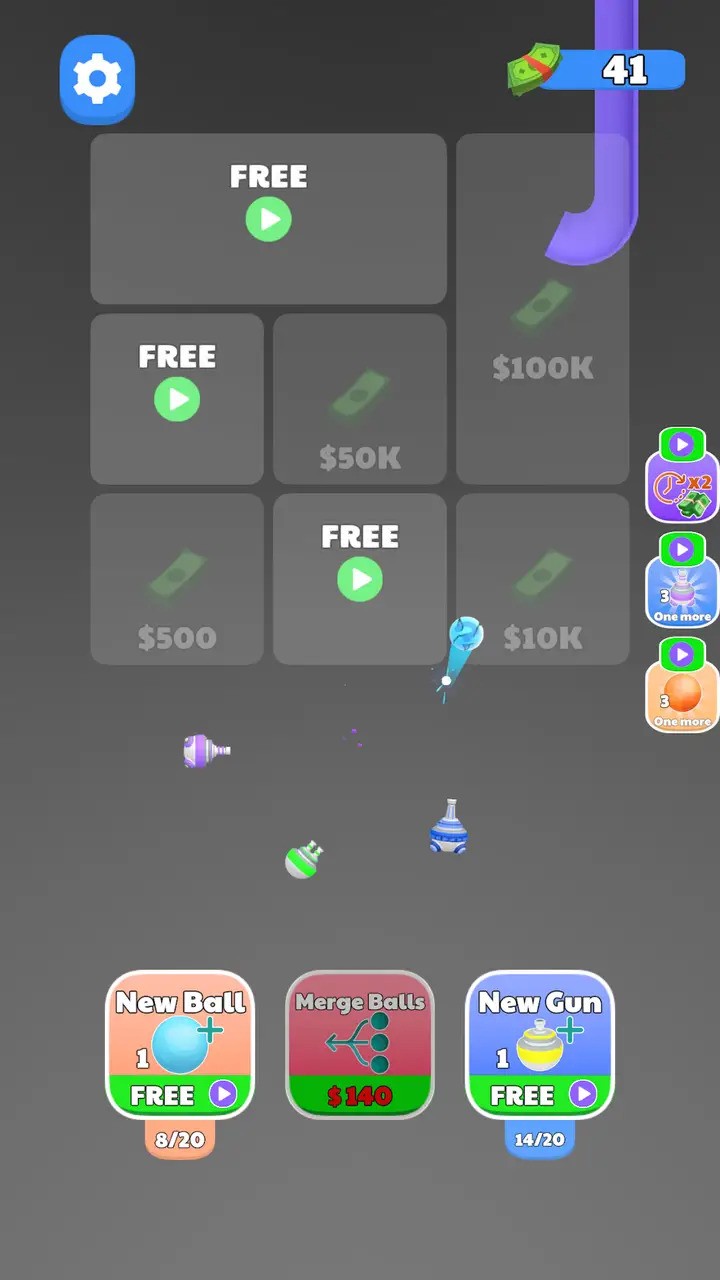
Task: Unlock the $10K slot
Action: pyautogui.click(x=543, y=578)
